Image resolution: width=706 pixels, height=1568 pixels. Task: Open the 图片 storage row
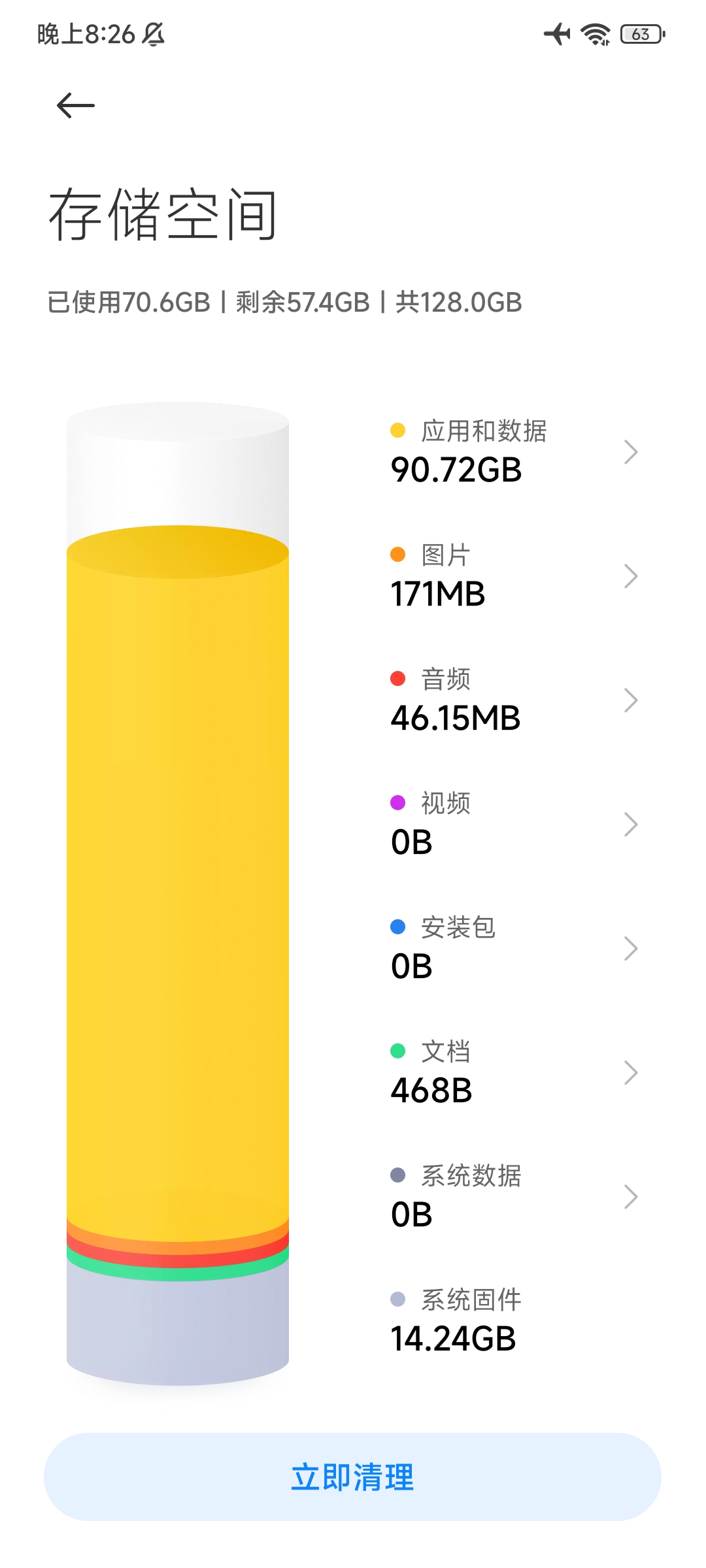(514, 576)
